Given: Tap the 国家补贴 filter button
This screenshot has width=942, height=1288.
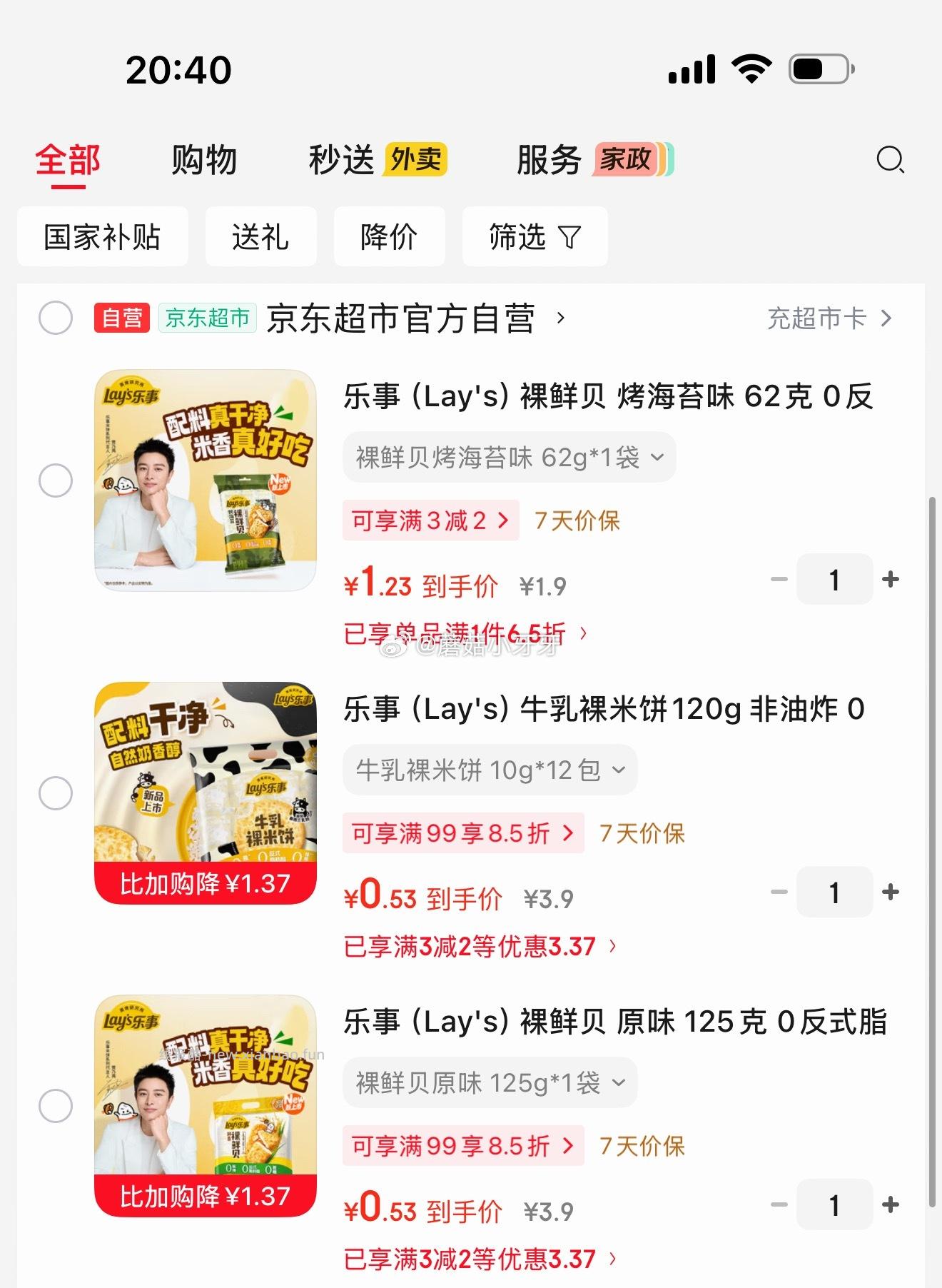Looking at the screenshot, I should pyautogui.click(x=102, y=236).
